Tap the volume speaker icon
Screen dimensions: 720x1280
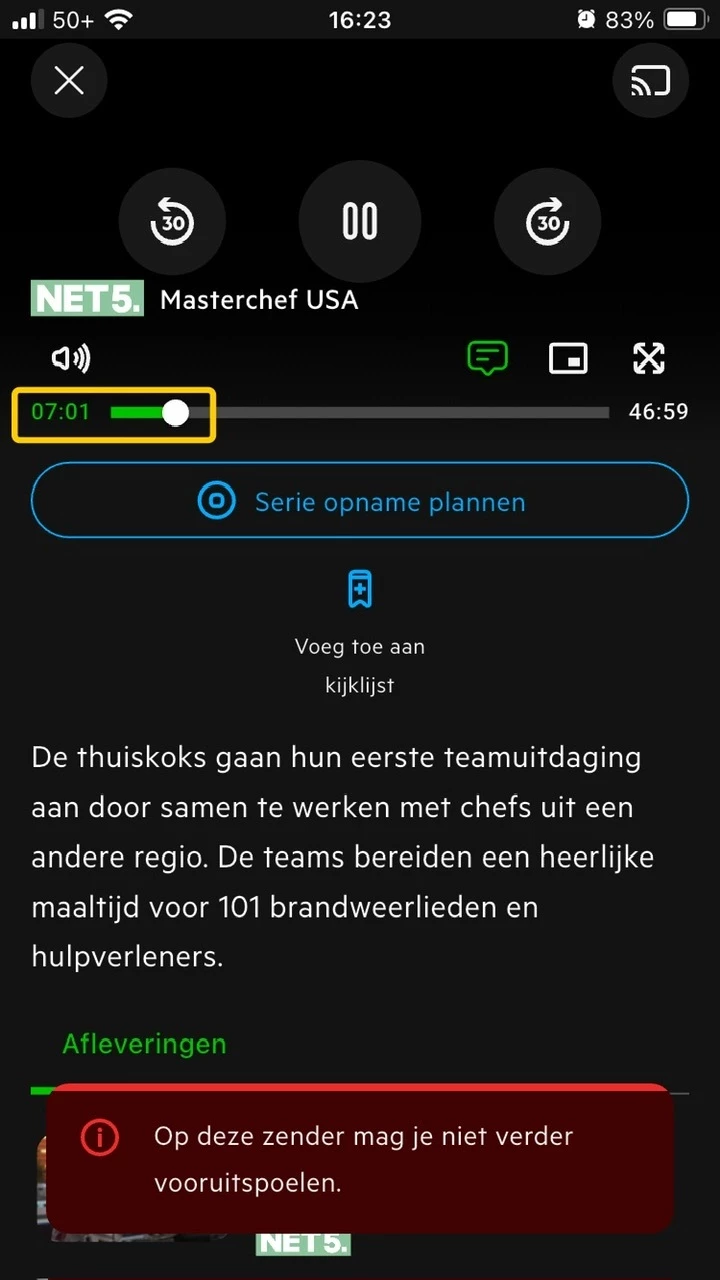tap(71, 358)
